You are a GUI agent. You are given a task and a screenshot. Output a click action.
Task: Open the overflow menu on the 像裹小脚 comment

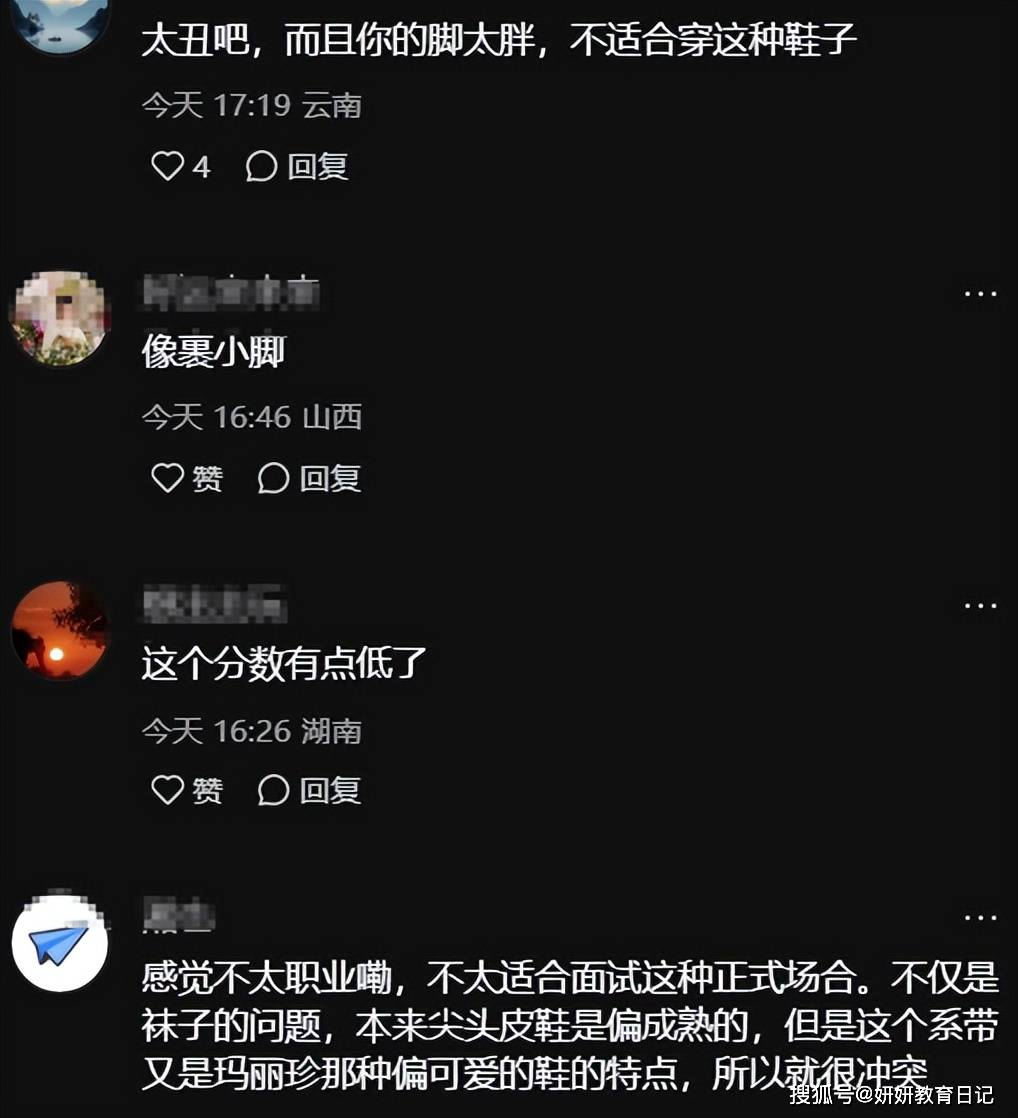click(980, 293)
